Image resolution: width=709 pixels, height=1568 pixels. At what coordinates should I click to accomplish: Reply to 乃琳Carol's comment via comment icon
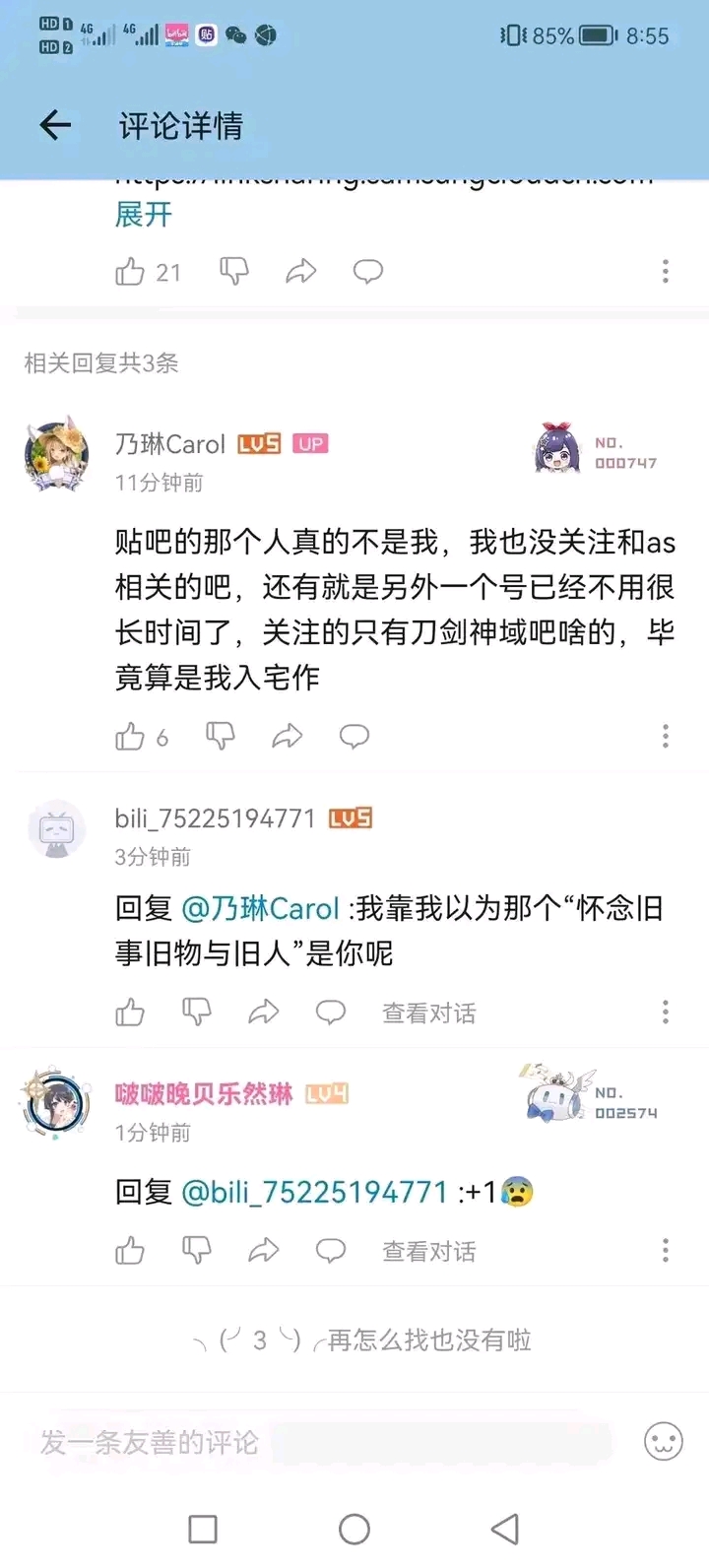point(354,736)
